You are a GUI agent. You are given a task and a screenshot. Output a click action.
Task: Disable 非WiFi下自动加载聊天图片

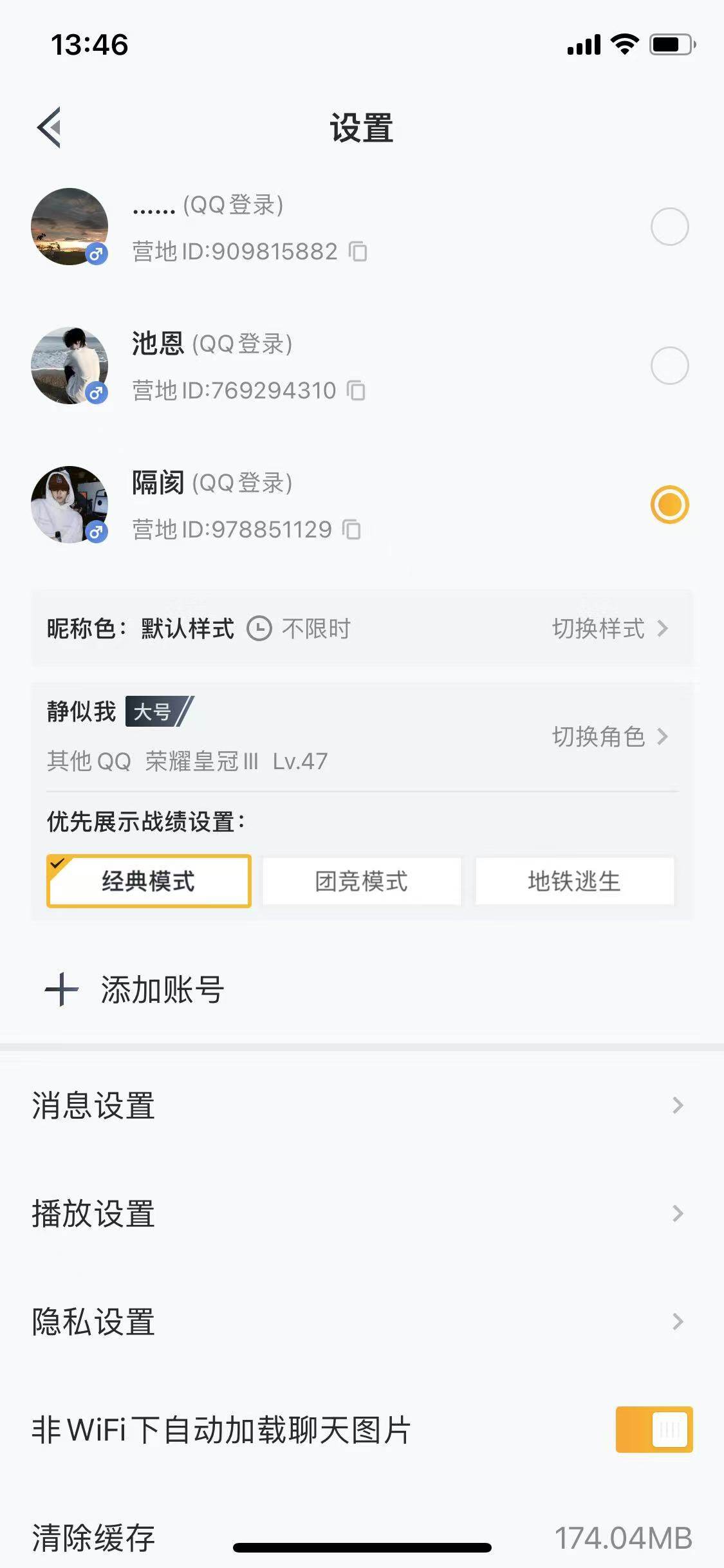(654, 1428)
